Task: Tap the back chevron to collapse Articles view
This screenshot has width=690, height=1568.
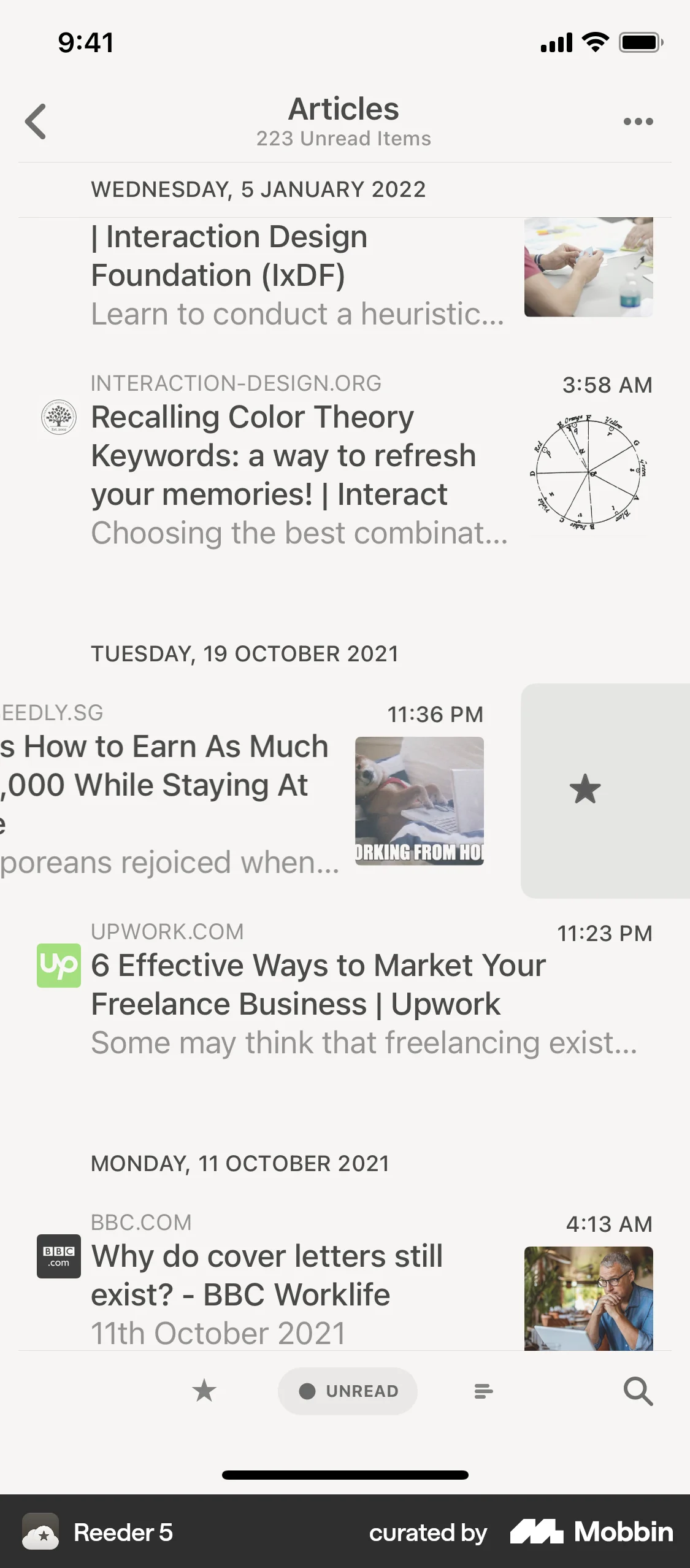Action: [36, 121]
